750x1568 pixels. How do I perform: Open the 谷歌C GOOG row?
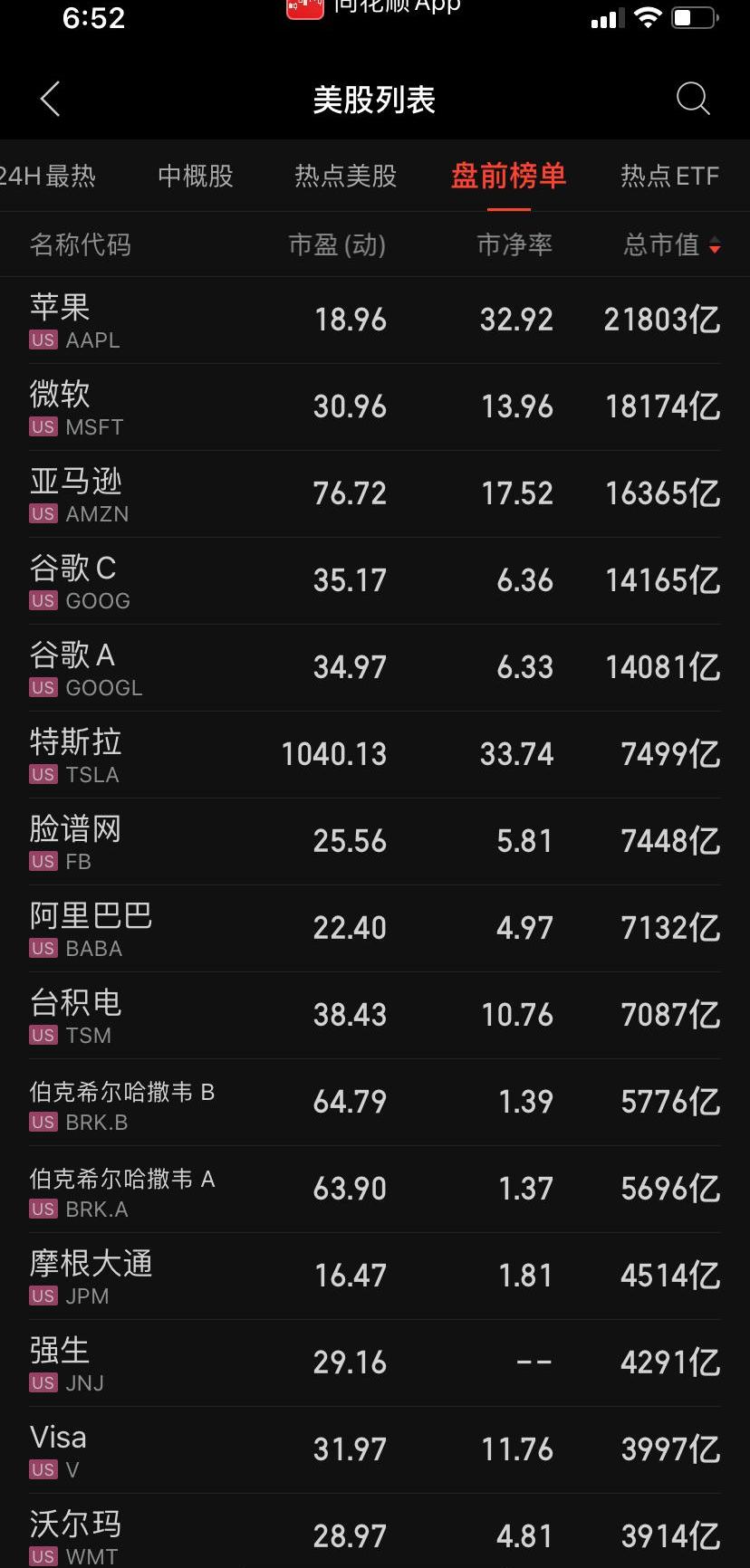tap(375, 581)
